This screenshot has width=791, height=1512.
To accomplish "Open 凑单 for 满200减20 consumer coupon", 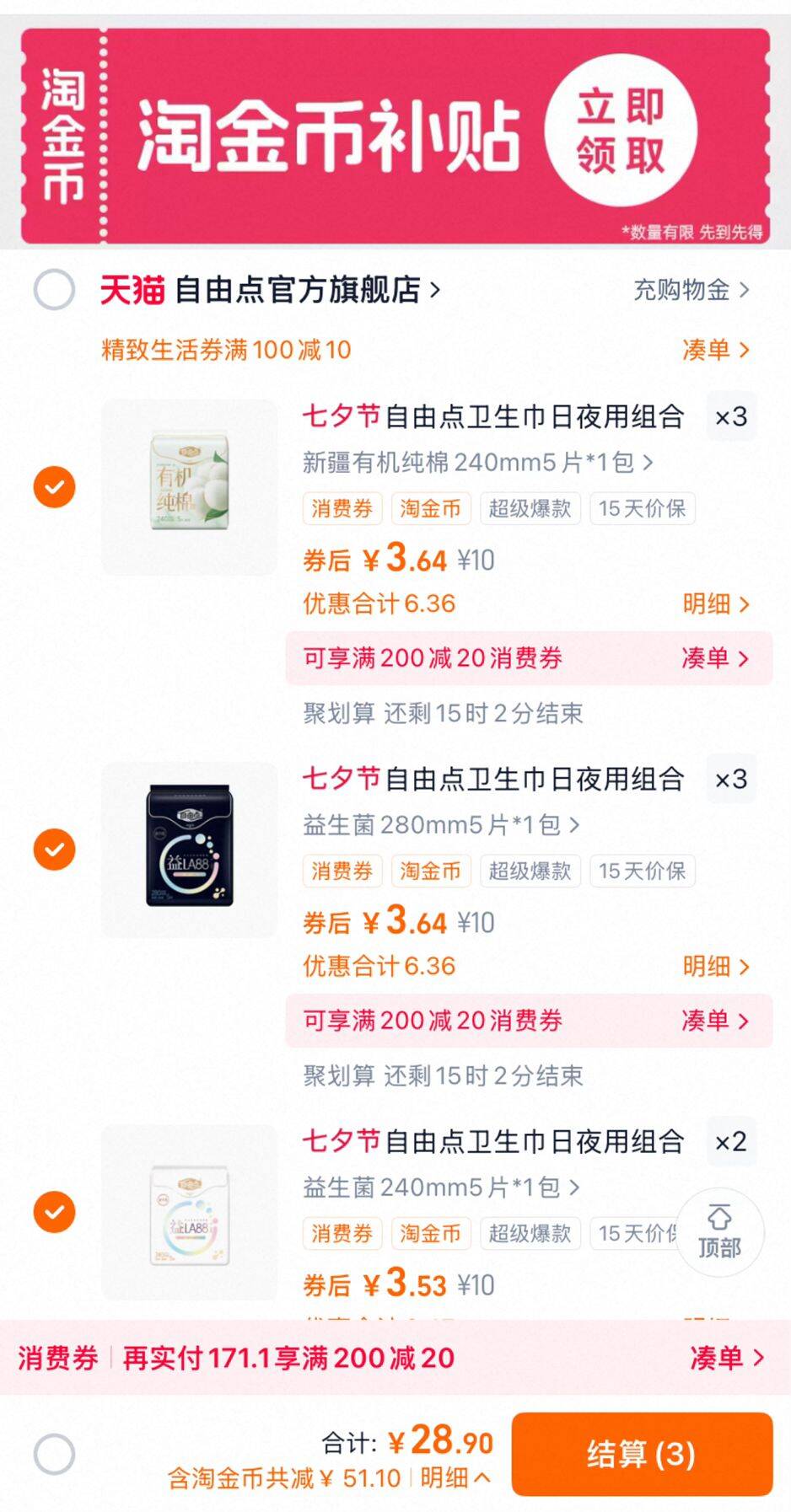I will click(x=715, y=658).
